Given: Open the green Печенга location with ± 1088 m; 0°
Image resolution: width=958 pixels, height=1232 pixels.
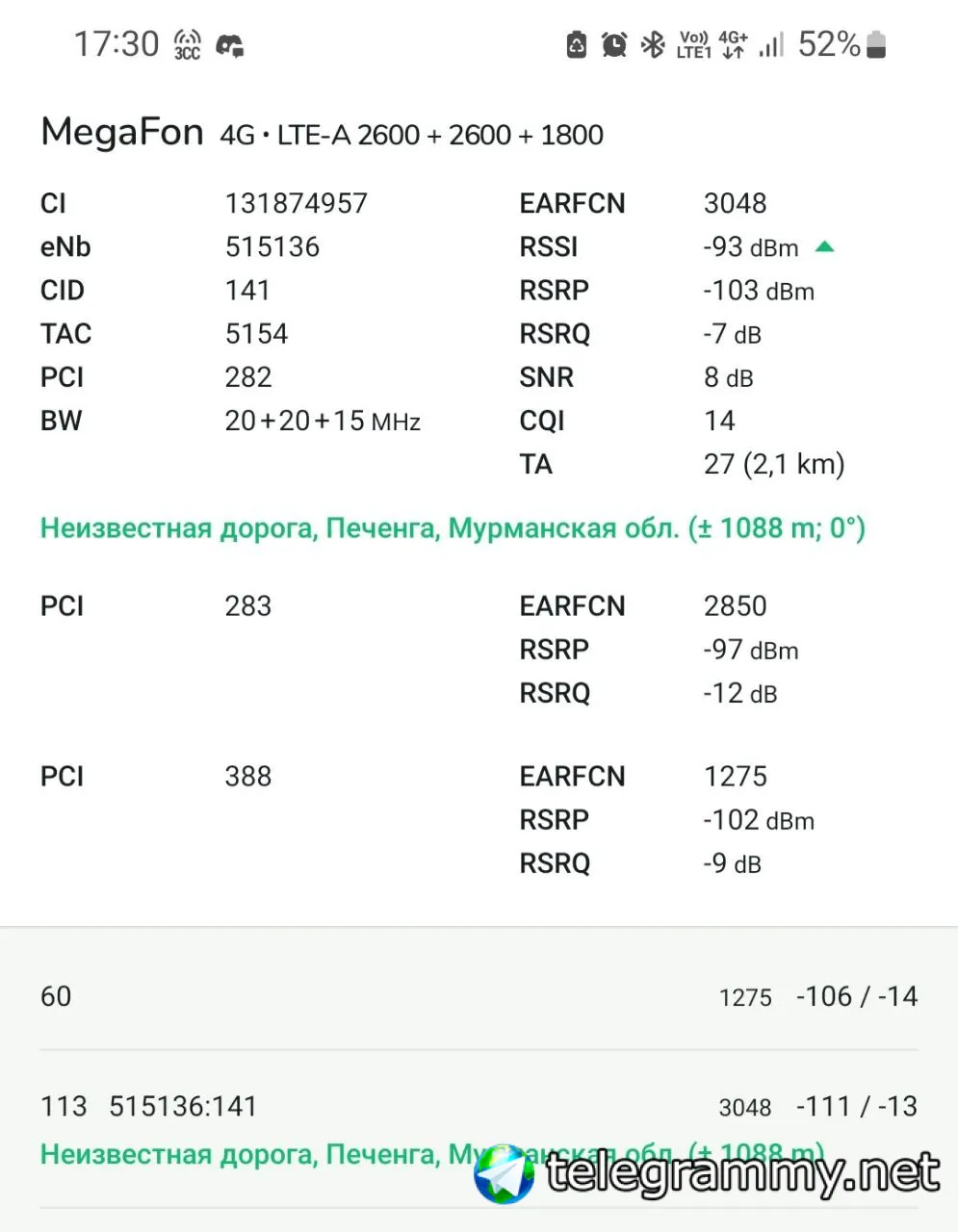Looking at the screenshot, I should (453, 527).
